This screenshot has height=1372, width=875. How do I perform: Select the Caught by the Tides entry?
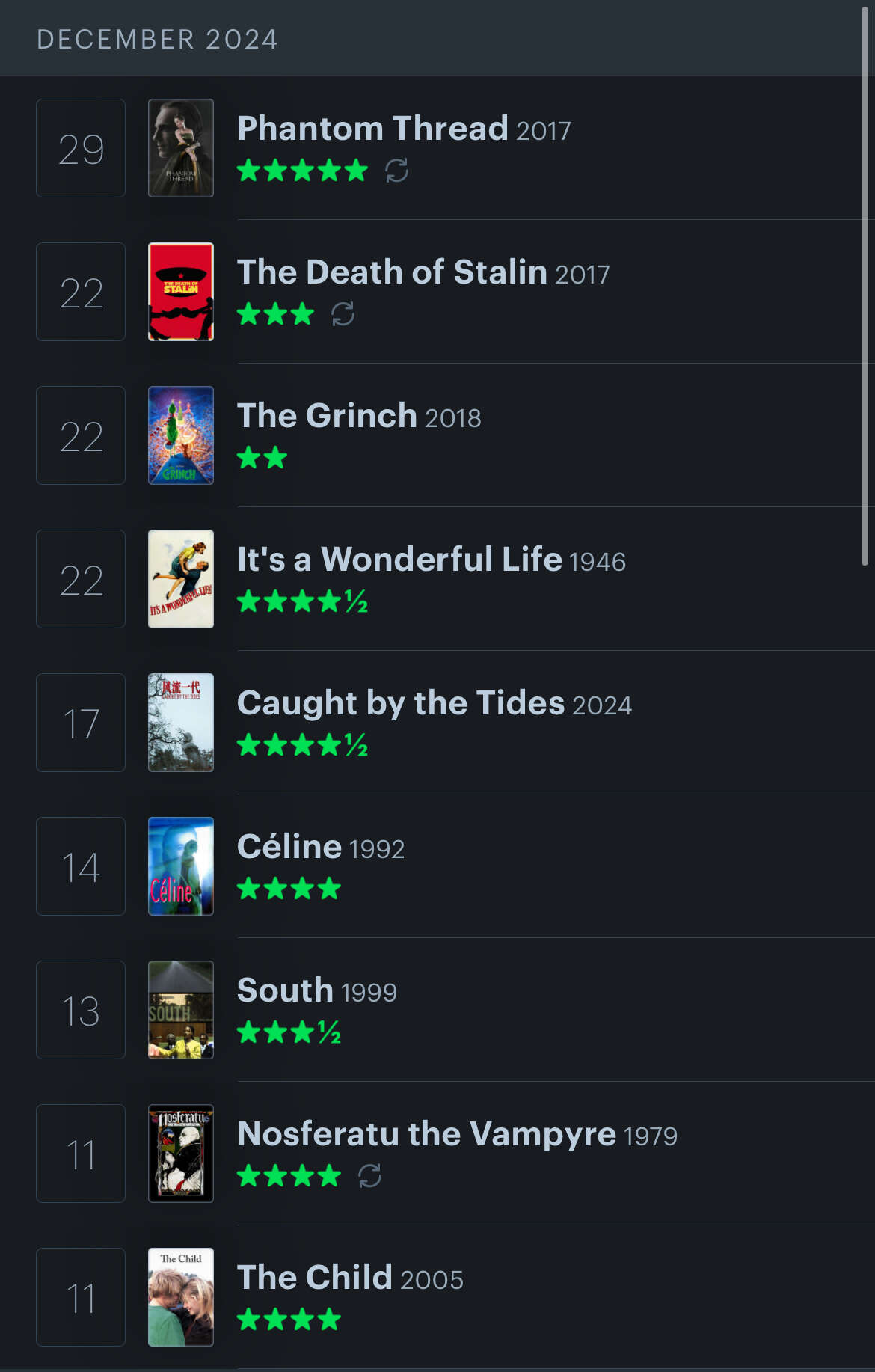(x=401, y=703)
